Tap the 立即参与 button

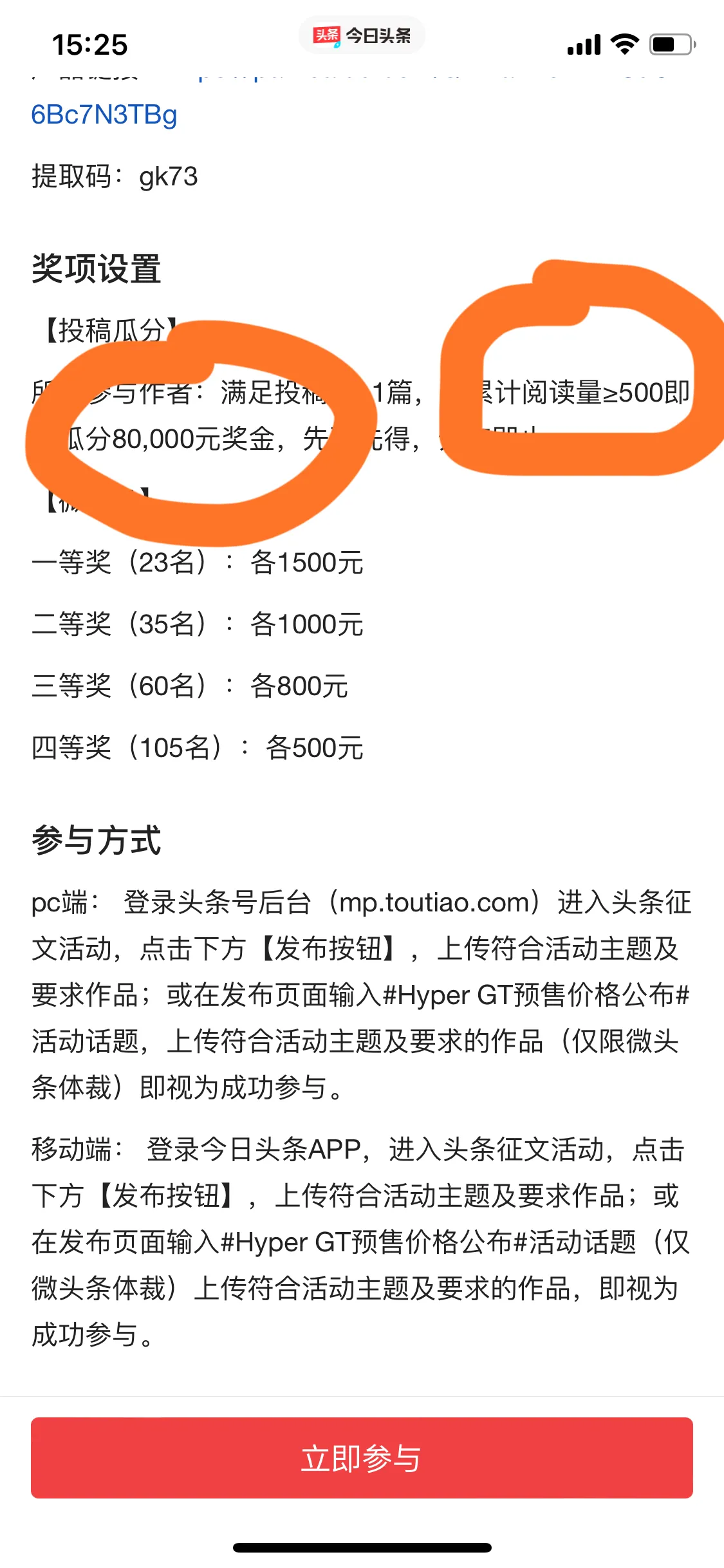362,1457
